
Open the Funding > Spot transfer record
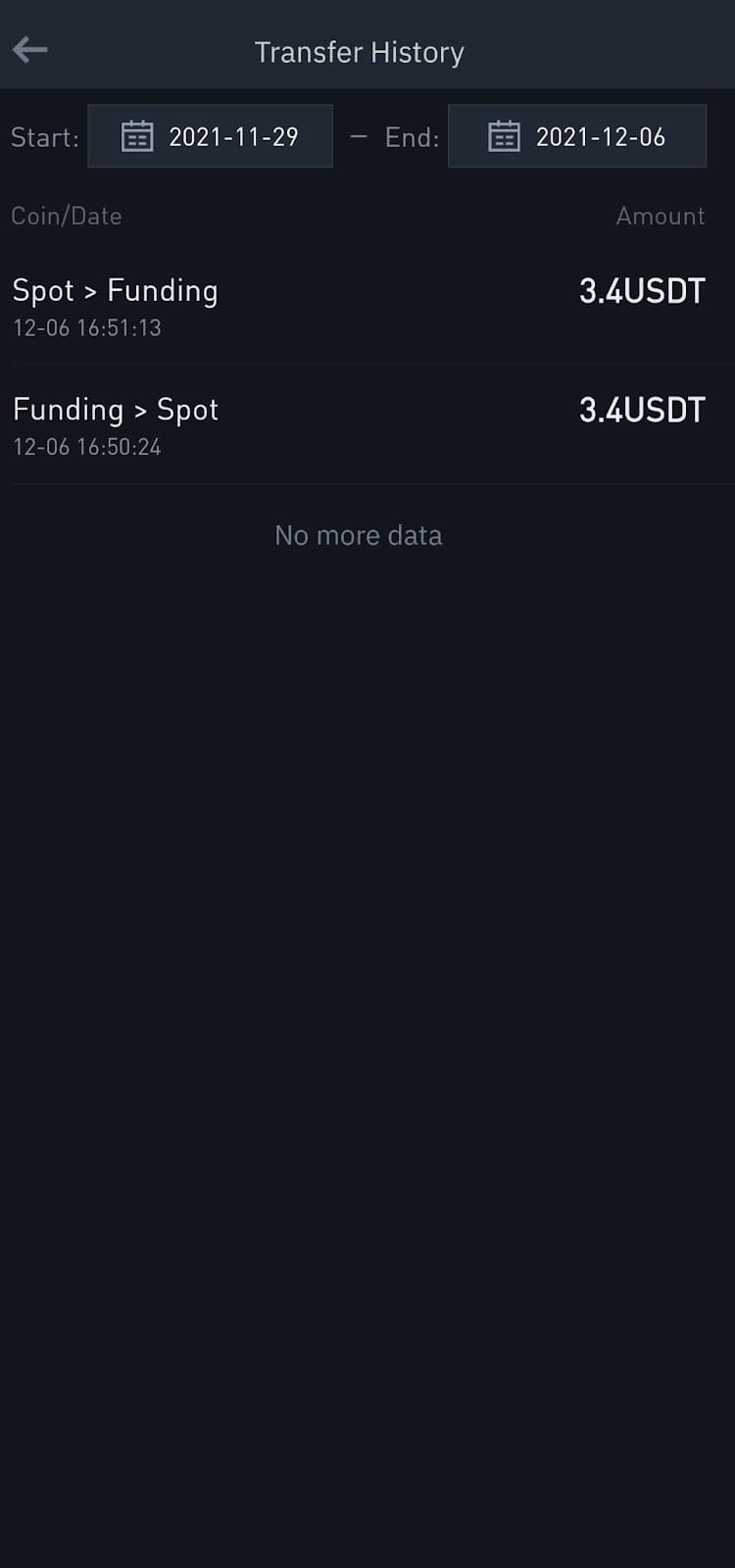tap(367, 425)
